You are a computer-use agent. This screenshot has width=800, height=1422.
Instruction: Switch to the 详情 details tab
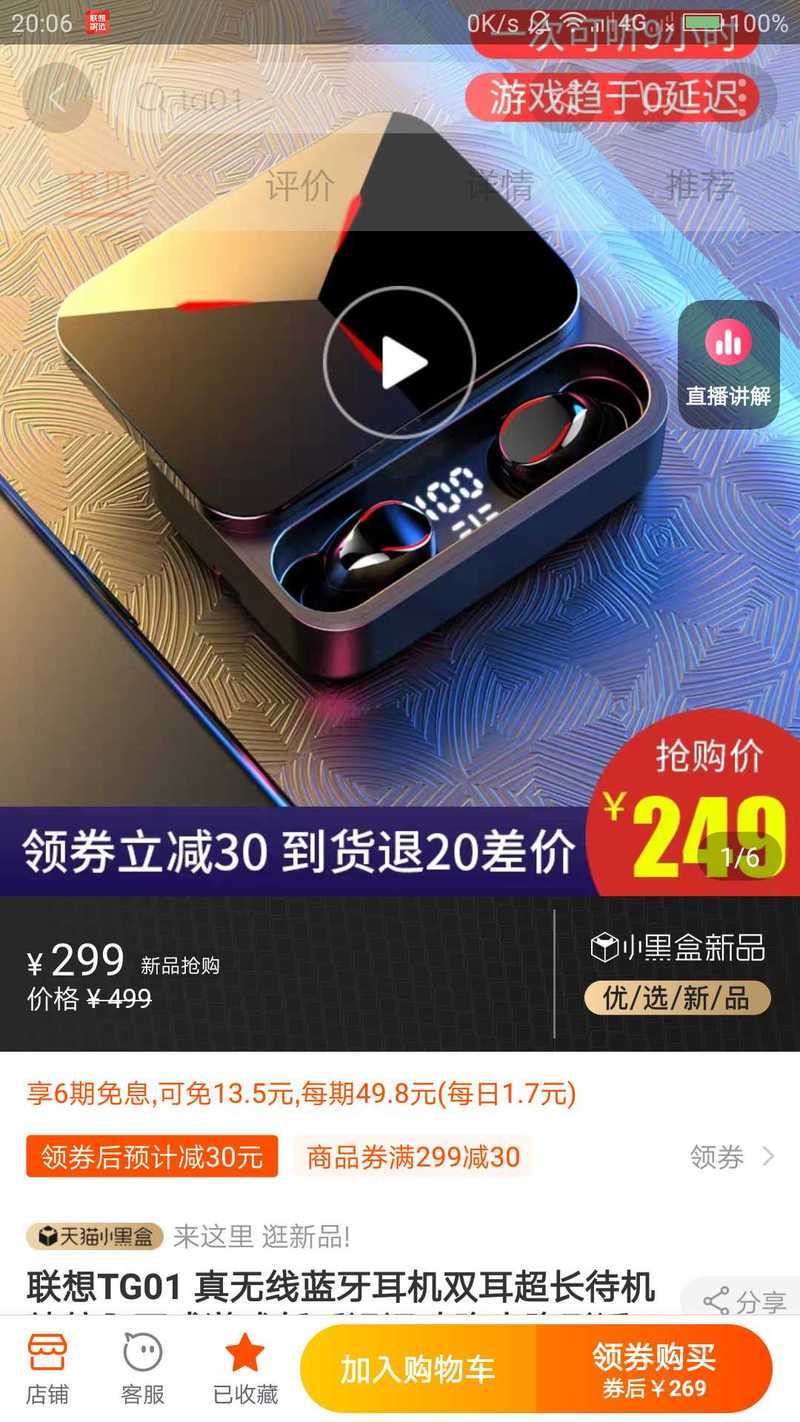pyautogui.click(x=499, y=186)
